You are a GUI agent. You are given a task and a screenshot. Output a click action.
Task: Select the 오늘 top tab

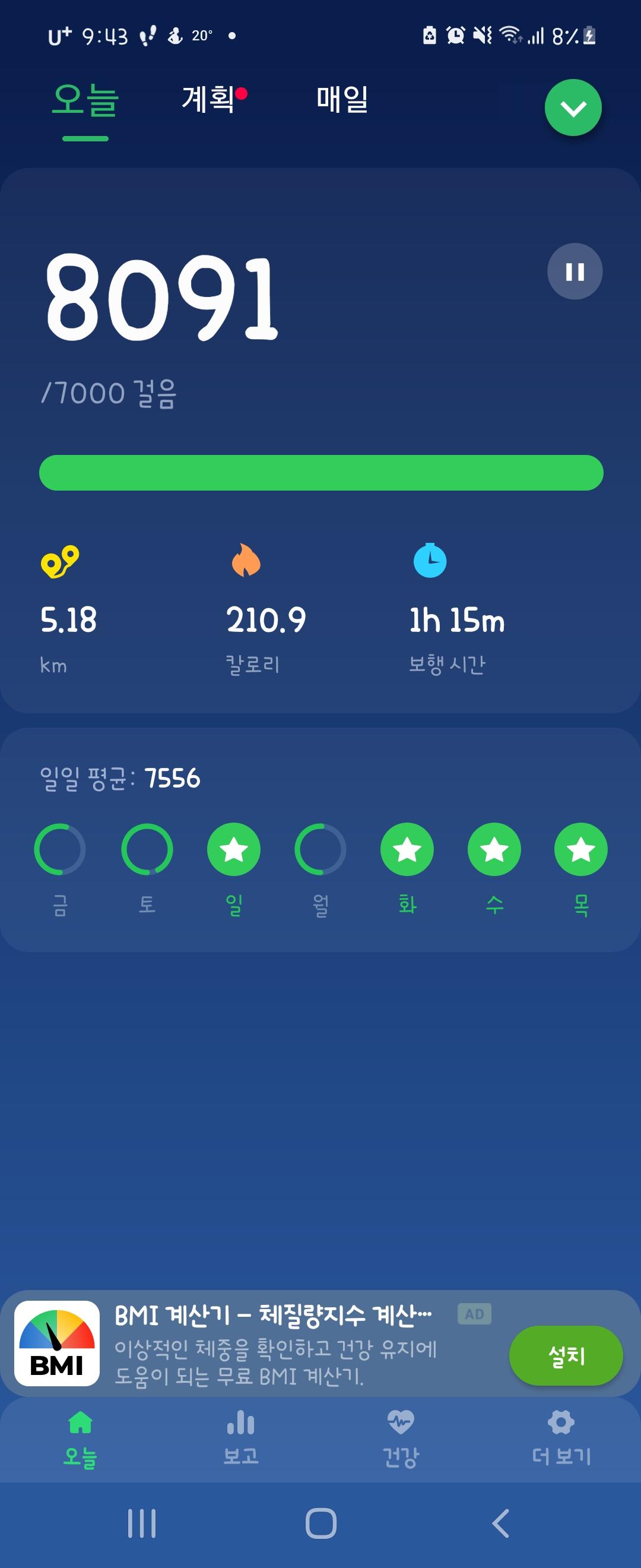[x=85, y=100]
